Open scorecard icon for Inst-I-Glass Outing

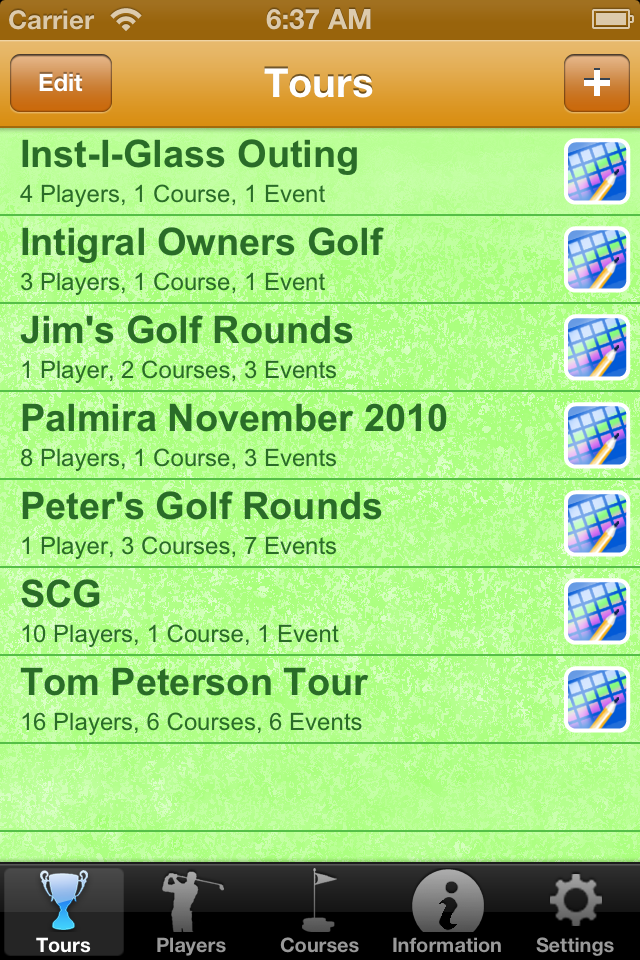coord(597,172)
